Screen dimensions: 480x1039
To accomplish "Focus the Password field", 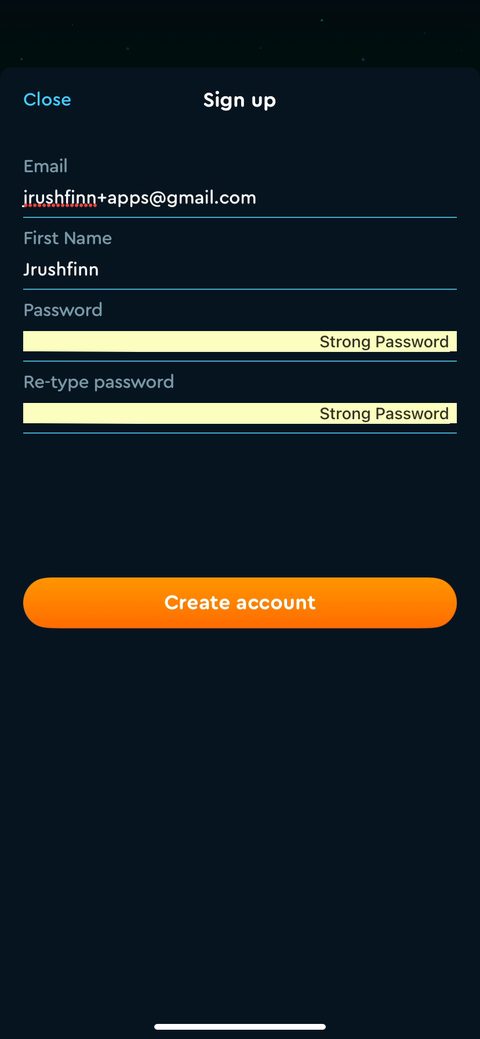I will pyautogui.click(x=239, y=342).
